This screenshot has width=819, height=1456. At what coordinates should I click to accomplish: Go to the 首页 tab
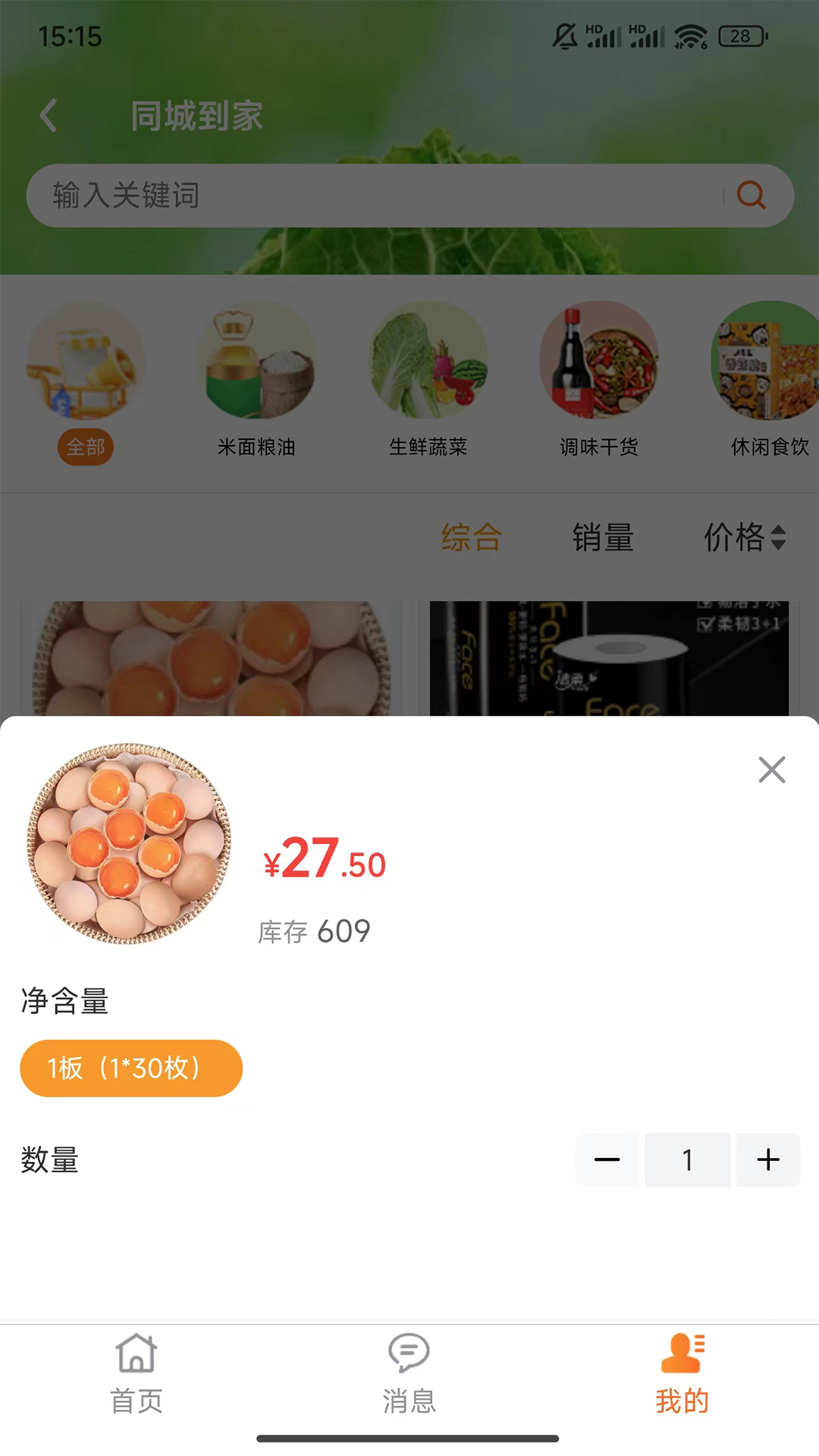(136, 1374)
